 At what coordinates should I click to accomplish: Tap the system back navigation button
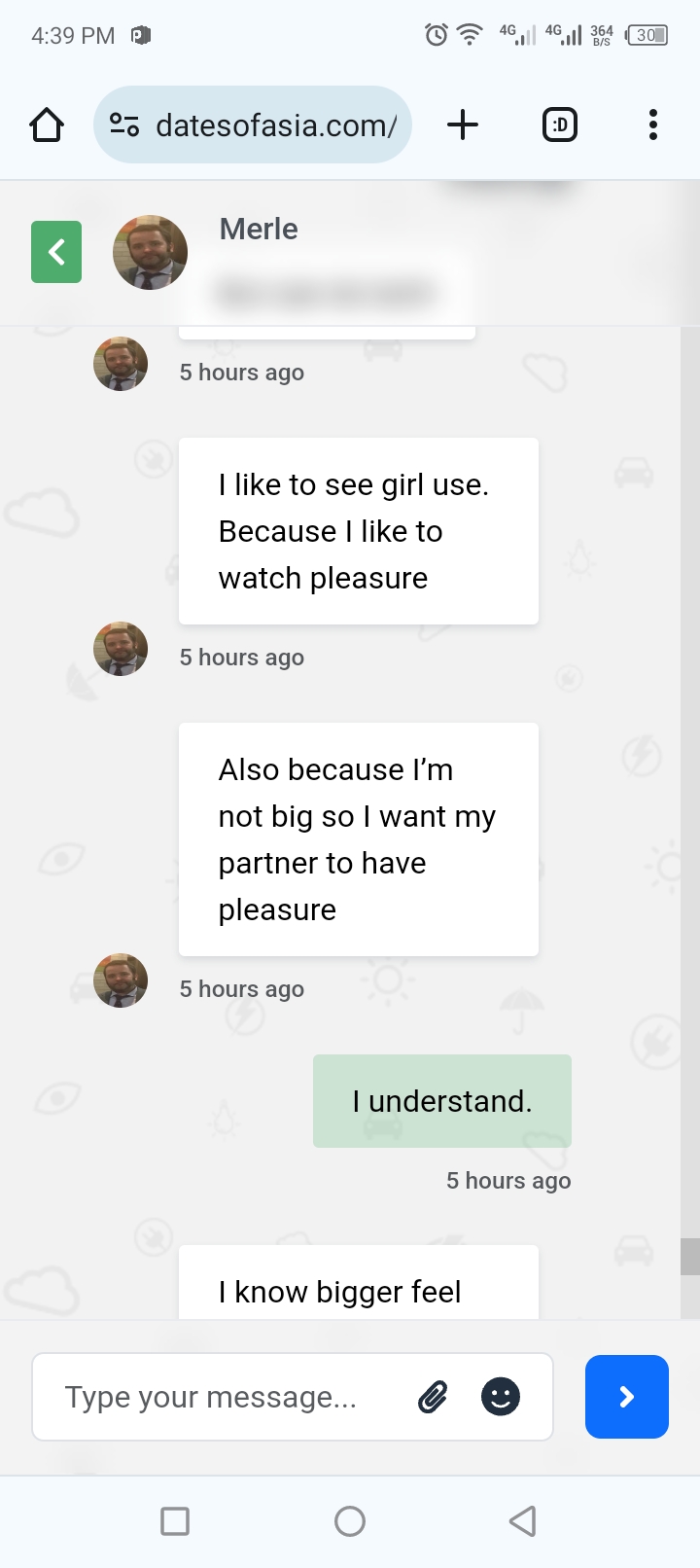(523, 1520)
